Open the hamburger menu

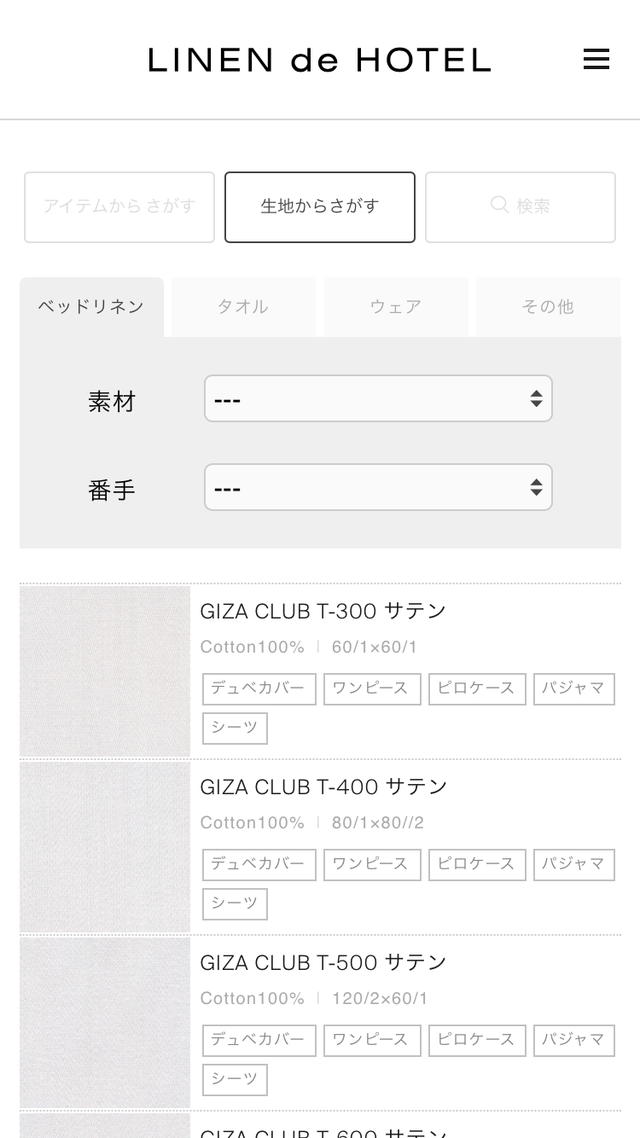click(x=596, y=59)
